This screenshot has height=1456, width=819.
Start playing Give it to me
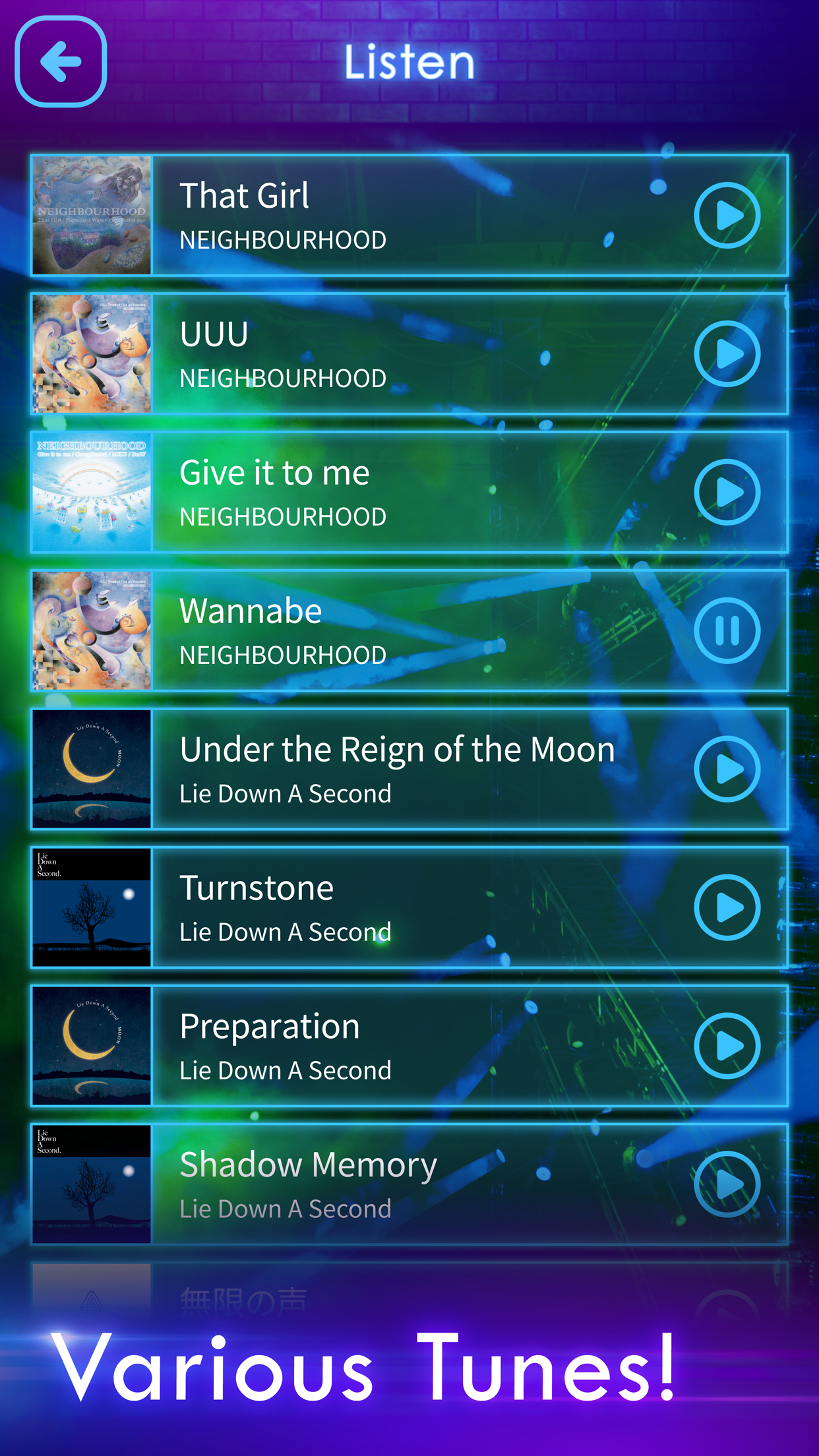point(727,492)
